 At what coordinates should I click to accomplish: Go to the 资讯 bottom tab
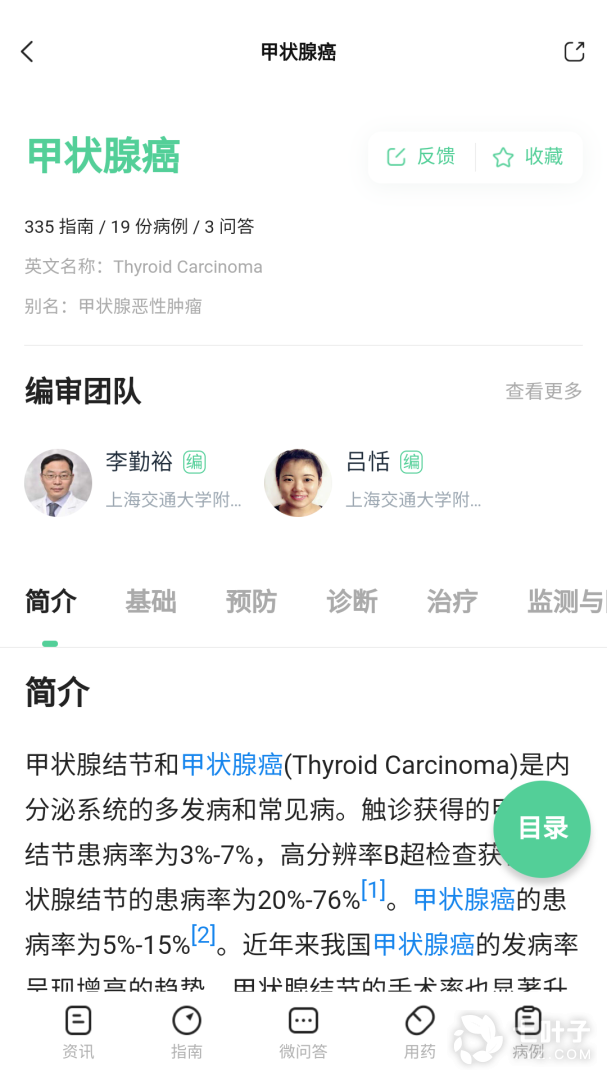[x=78, y=1031]
